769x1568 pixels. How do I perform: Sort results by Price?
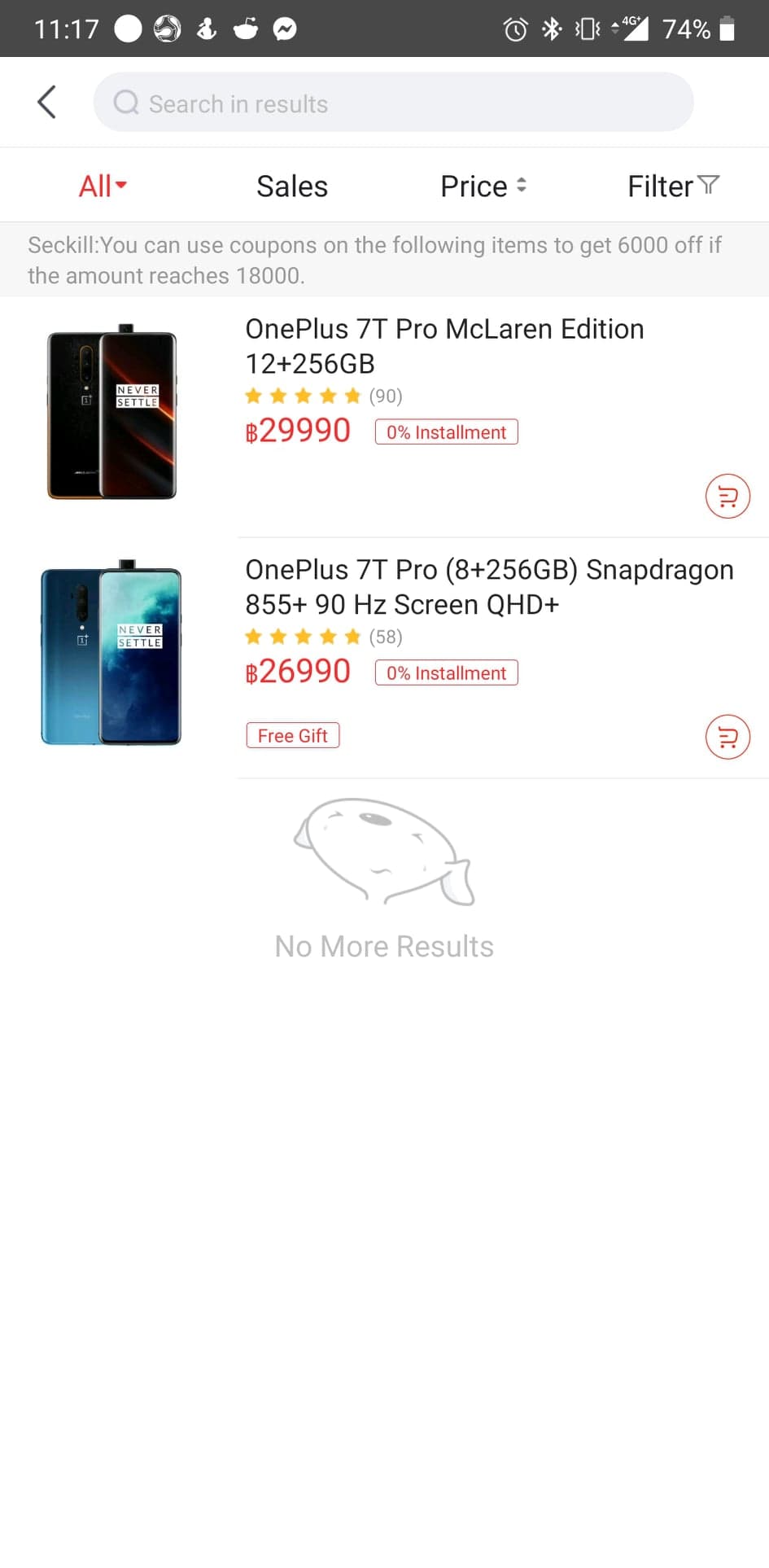pos(483,186)
